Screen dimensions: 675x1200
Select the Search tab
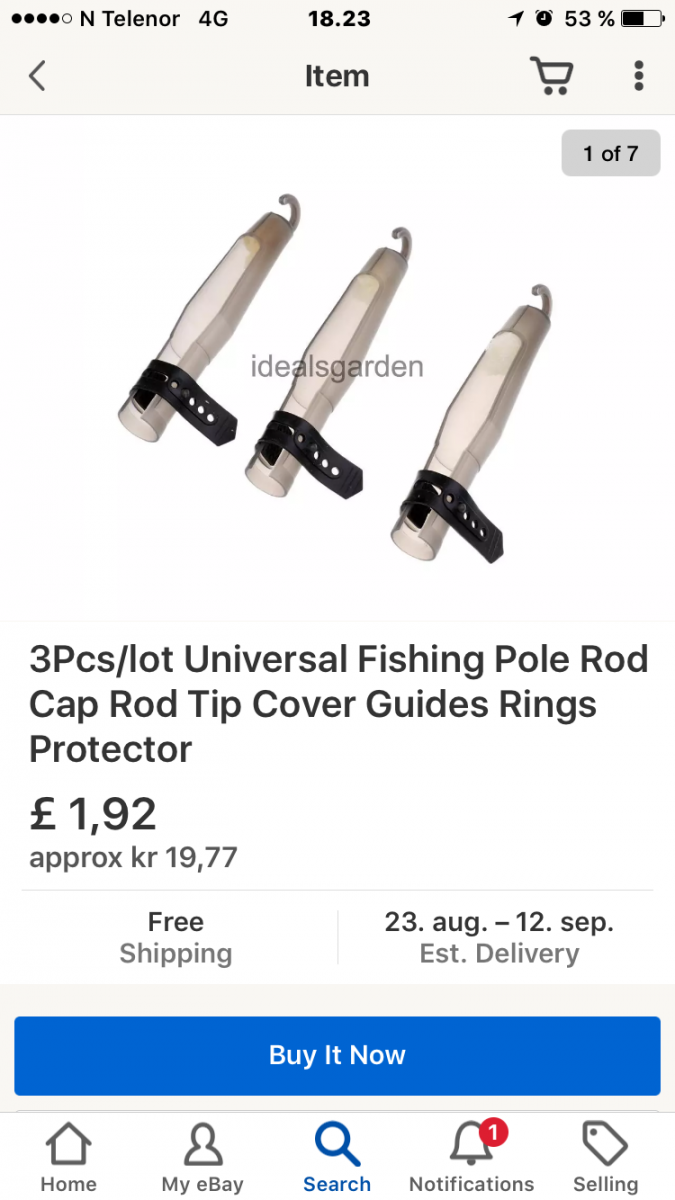(337, 1158)
